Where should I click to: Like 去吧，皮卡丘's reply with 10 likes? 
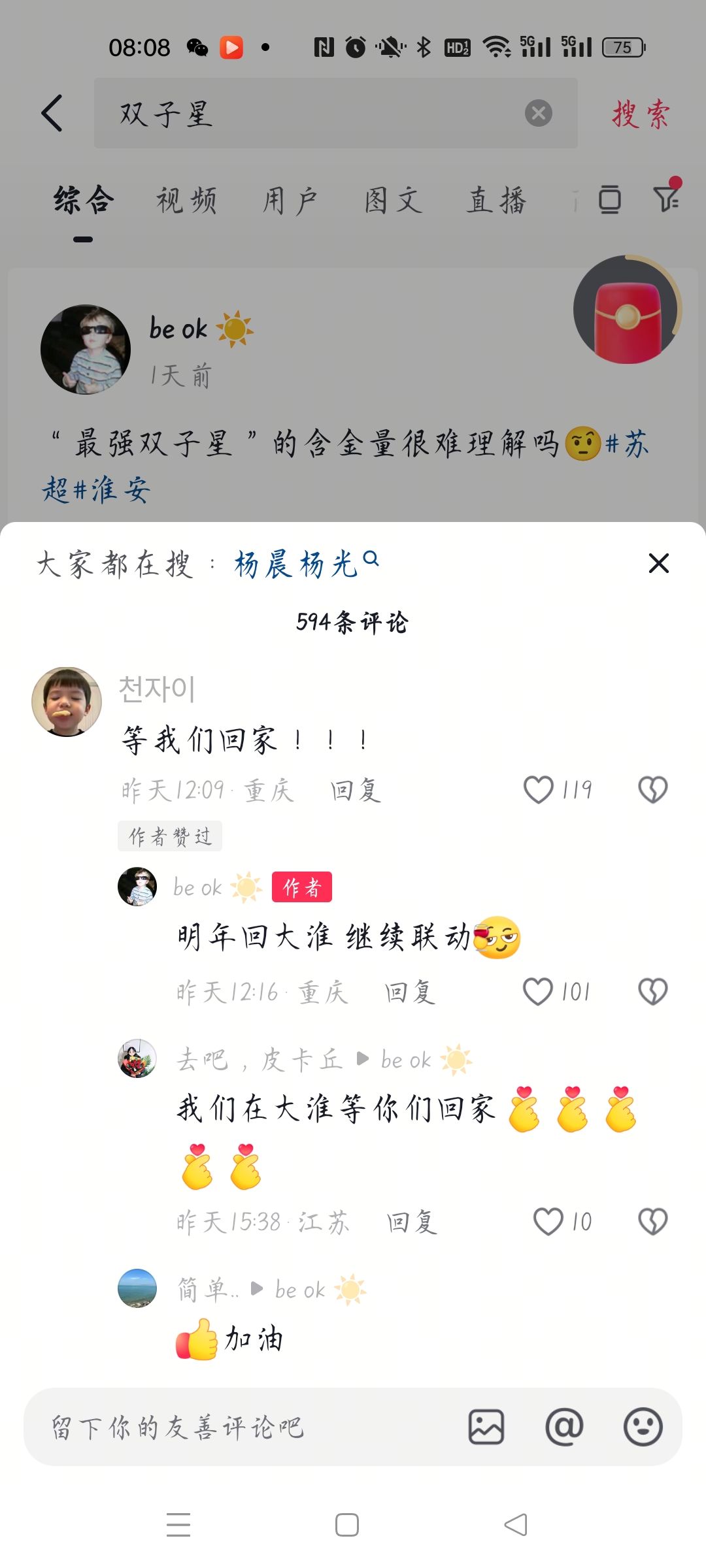[x=548, y=1221]
